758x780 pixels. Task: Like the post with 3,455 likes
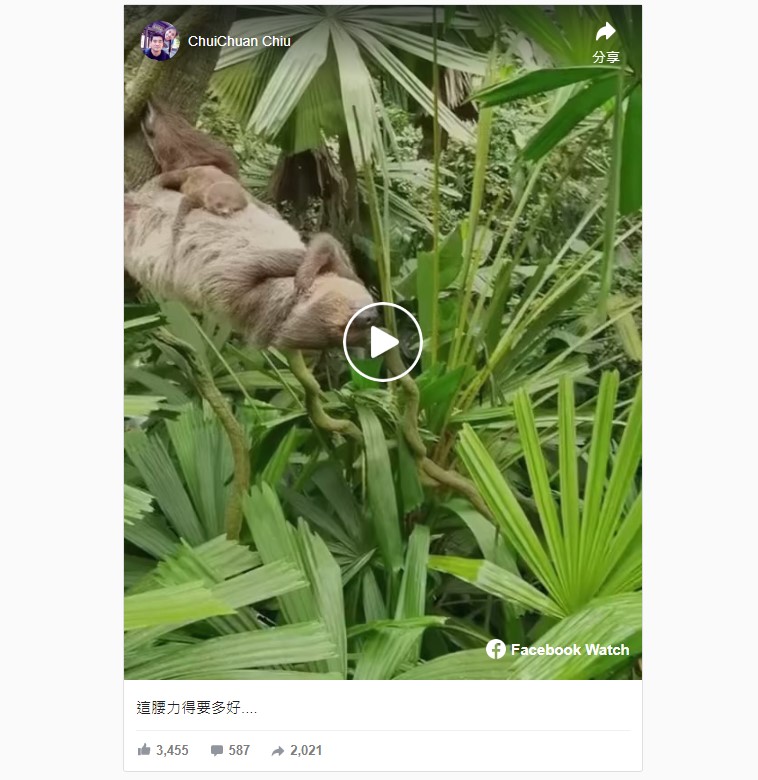point(162,750)
